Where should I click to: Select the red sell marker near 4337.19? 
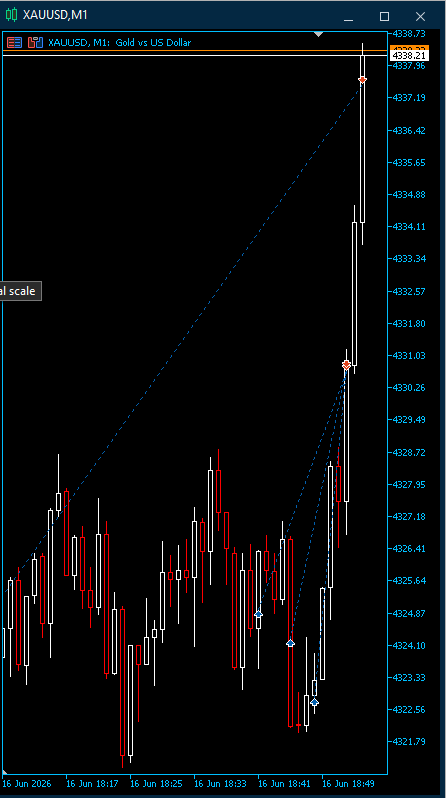[x=363, y=80]
